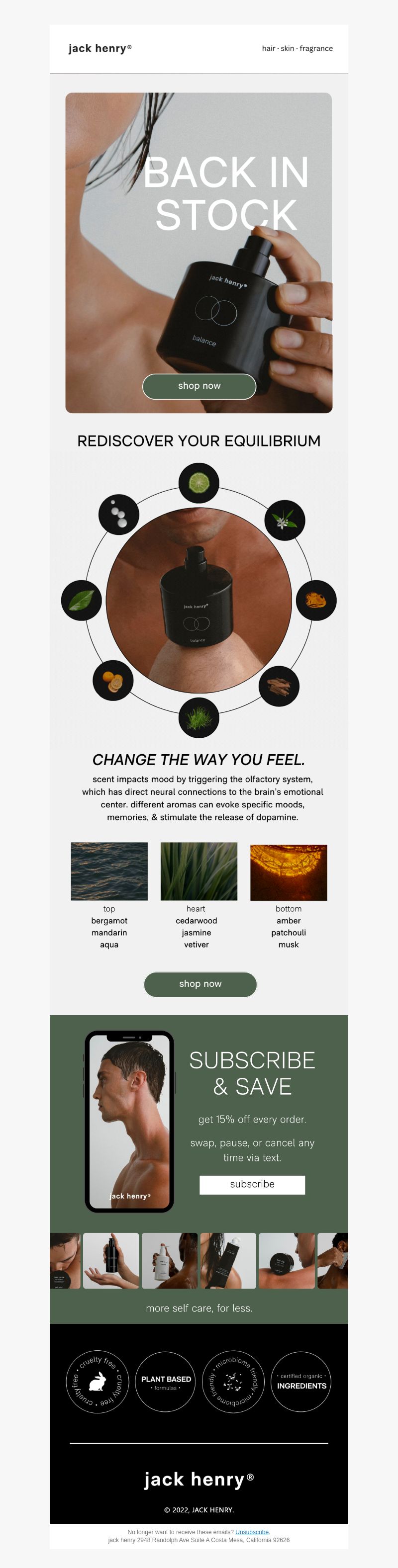This screenshot has width=398, height=1568.
Task: Open the hair link in the header
Action: click(268, 49)
